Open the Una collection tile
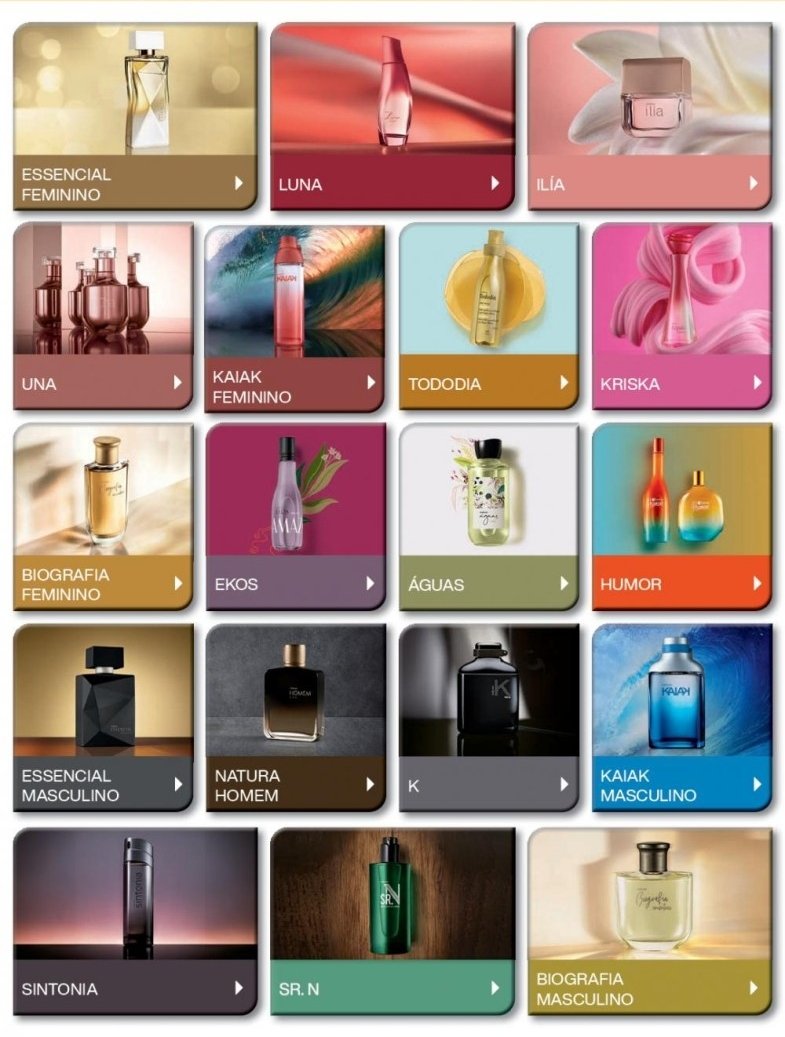785x1037 pixels. click(102, 316)
